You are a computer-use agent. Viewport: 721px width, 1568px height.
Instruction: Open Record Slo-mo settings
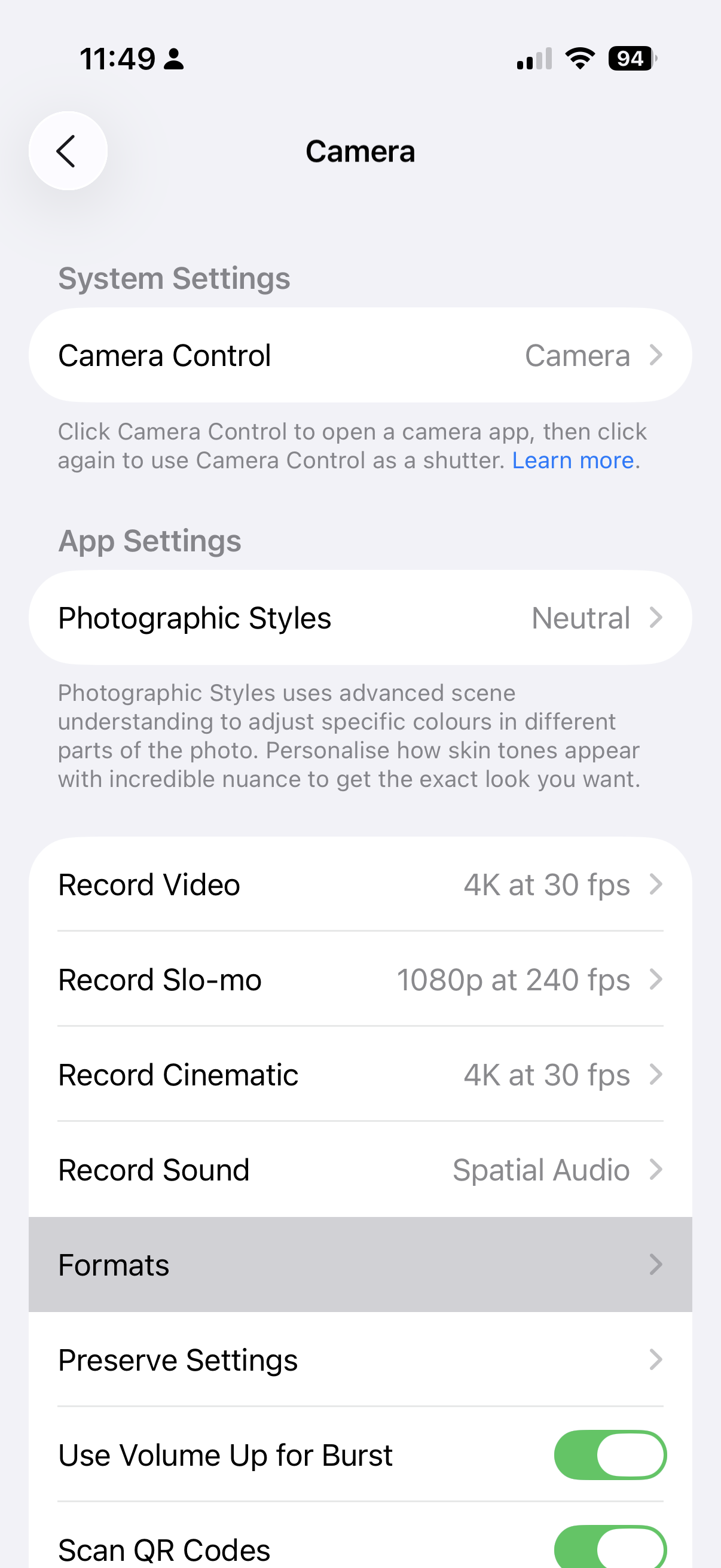[x=359, y=980]
